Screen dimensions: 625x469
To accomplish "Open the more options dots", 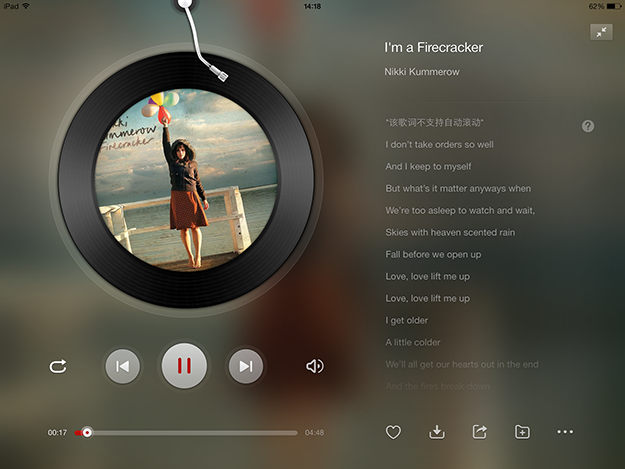I will (x=565, y=432).
